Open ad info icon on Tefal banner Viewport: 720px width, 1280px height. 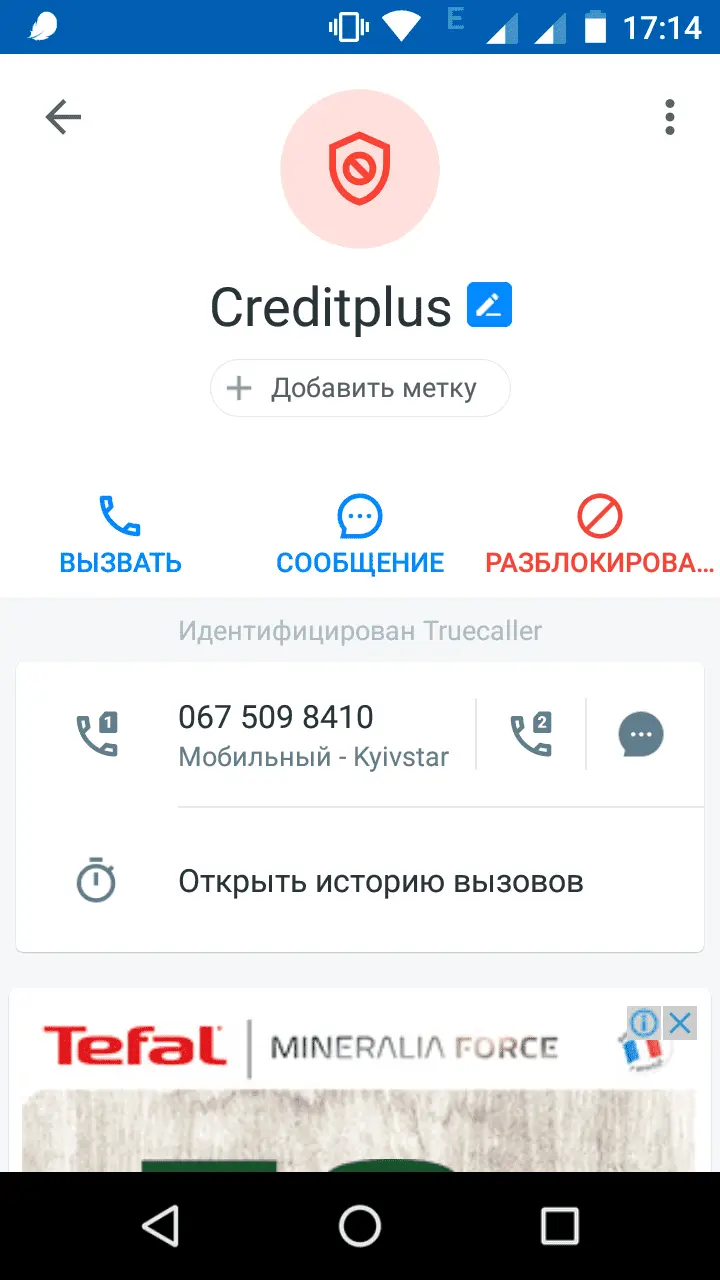tap(644, 1023)
